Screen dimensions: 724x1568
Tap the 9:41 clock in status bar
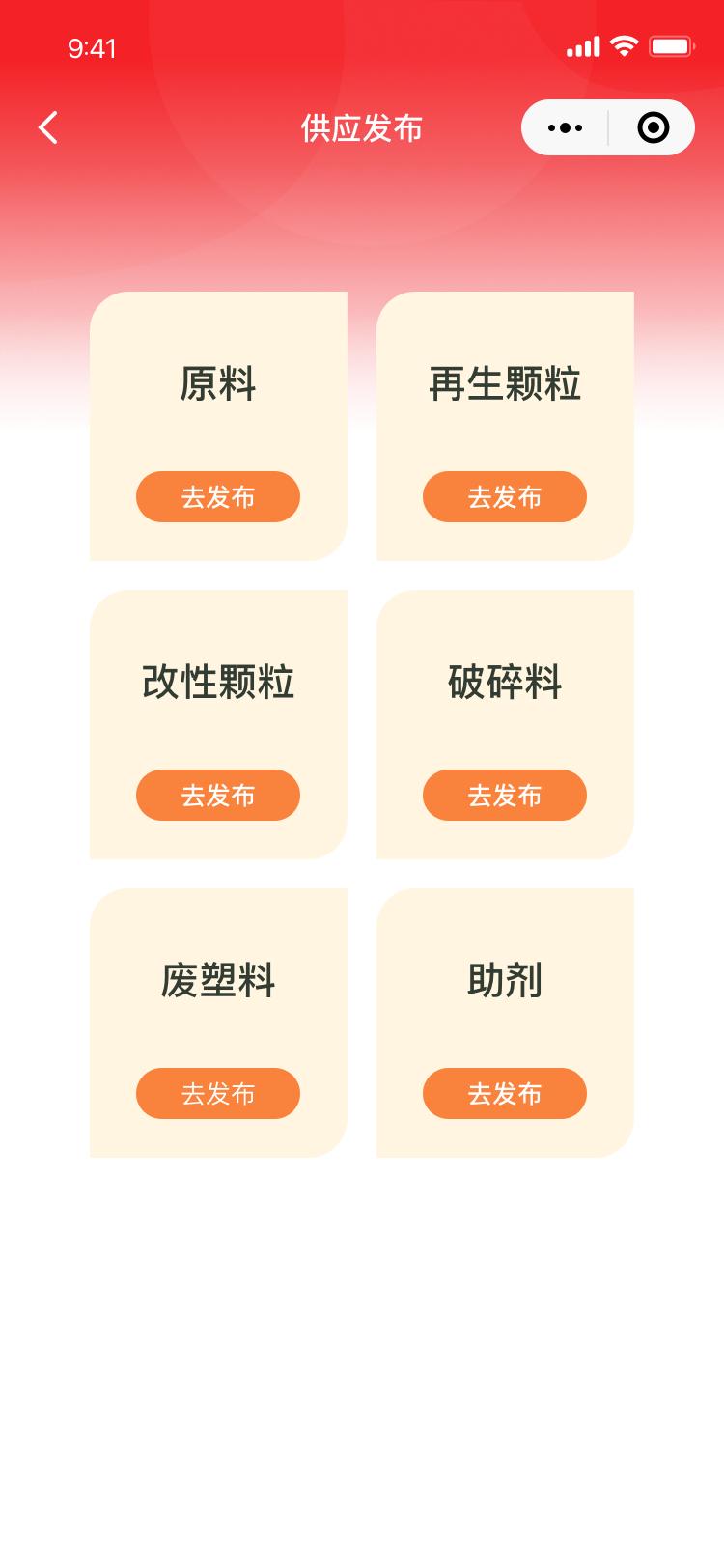coord(93,47)
